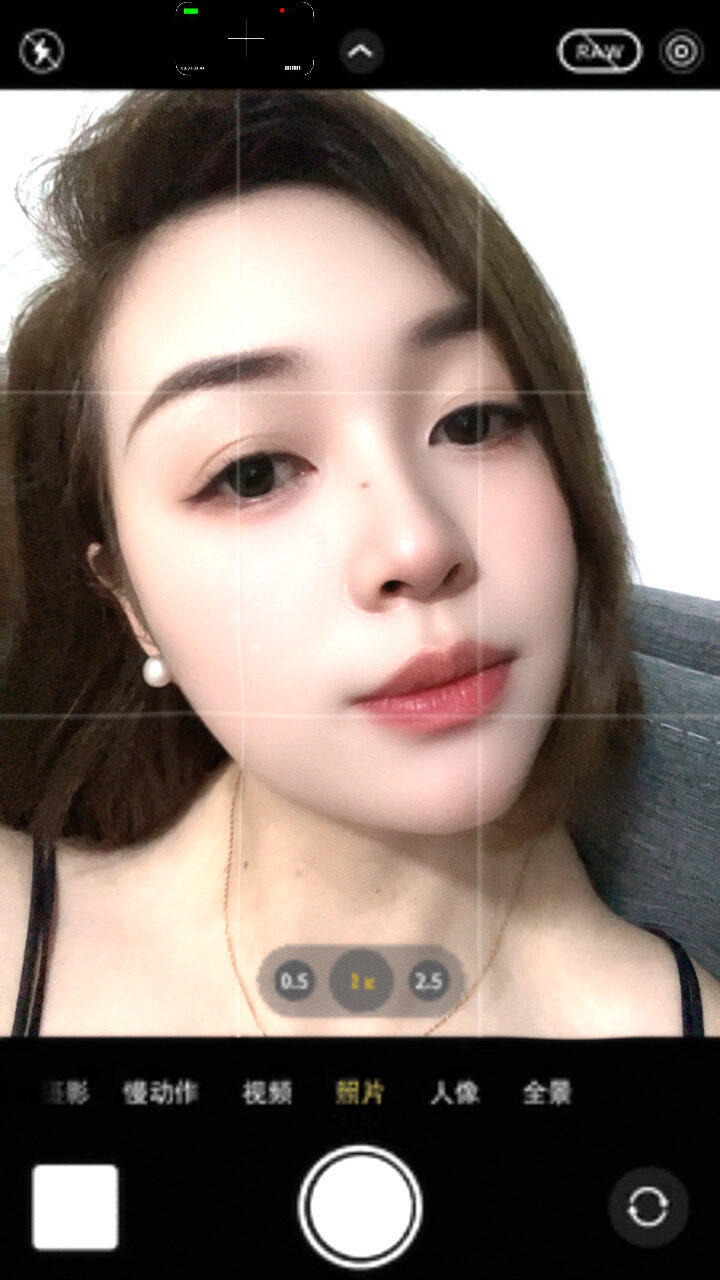Flip between front and rear camera
The width and height of the screenshot is (720, 1280).
(648, 1208)
